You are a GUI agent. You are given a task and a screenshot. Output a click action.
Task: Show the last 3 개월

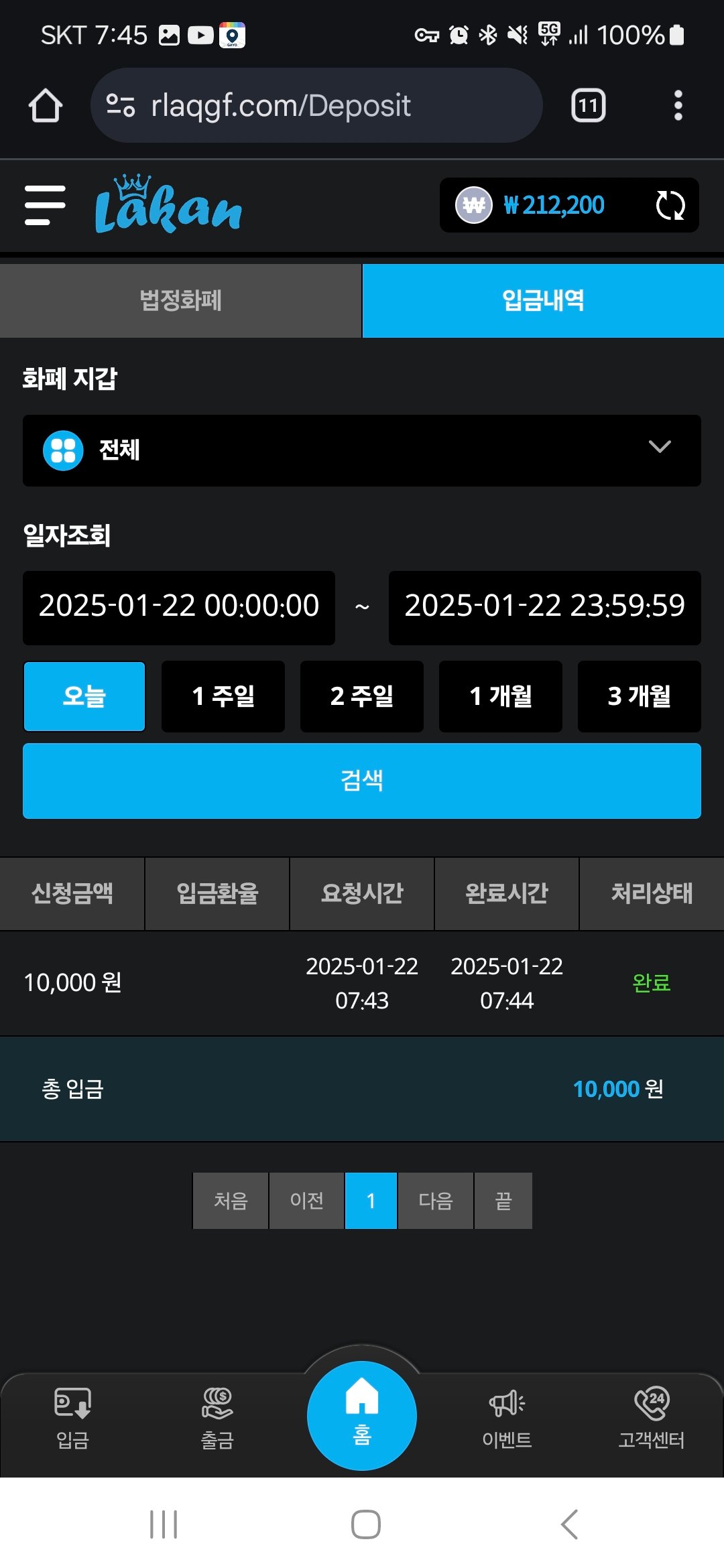coord(640,696)
